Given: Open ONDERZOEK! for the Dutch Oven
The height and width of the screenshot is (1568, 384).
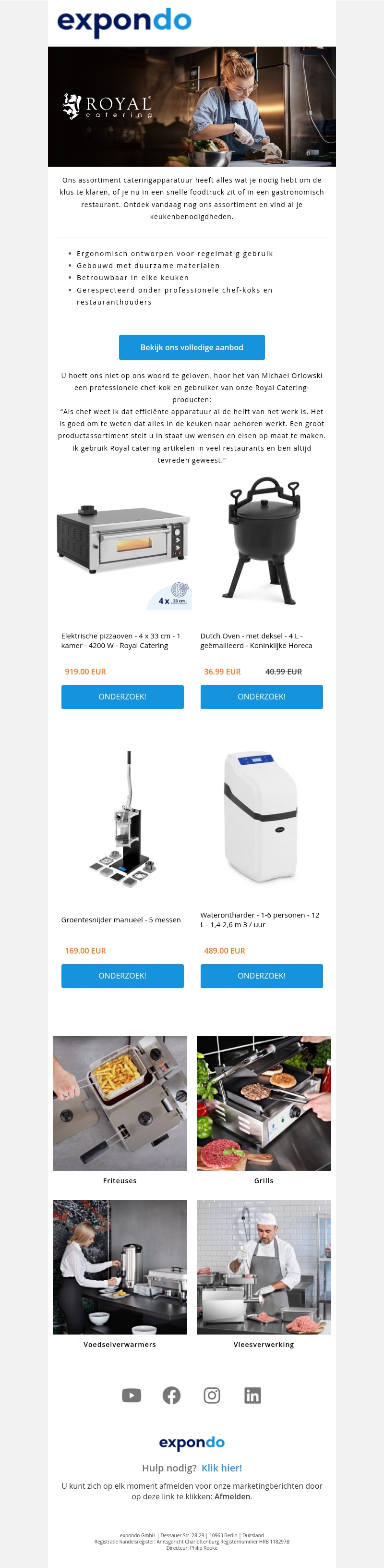Looking at the screenshot, I should 262,697.
